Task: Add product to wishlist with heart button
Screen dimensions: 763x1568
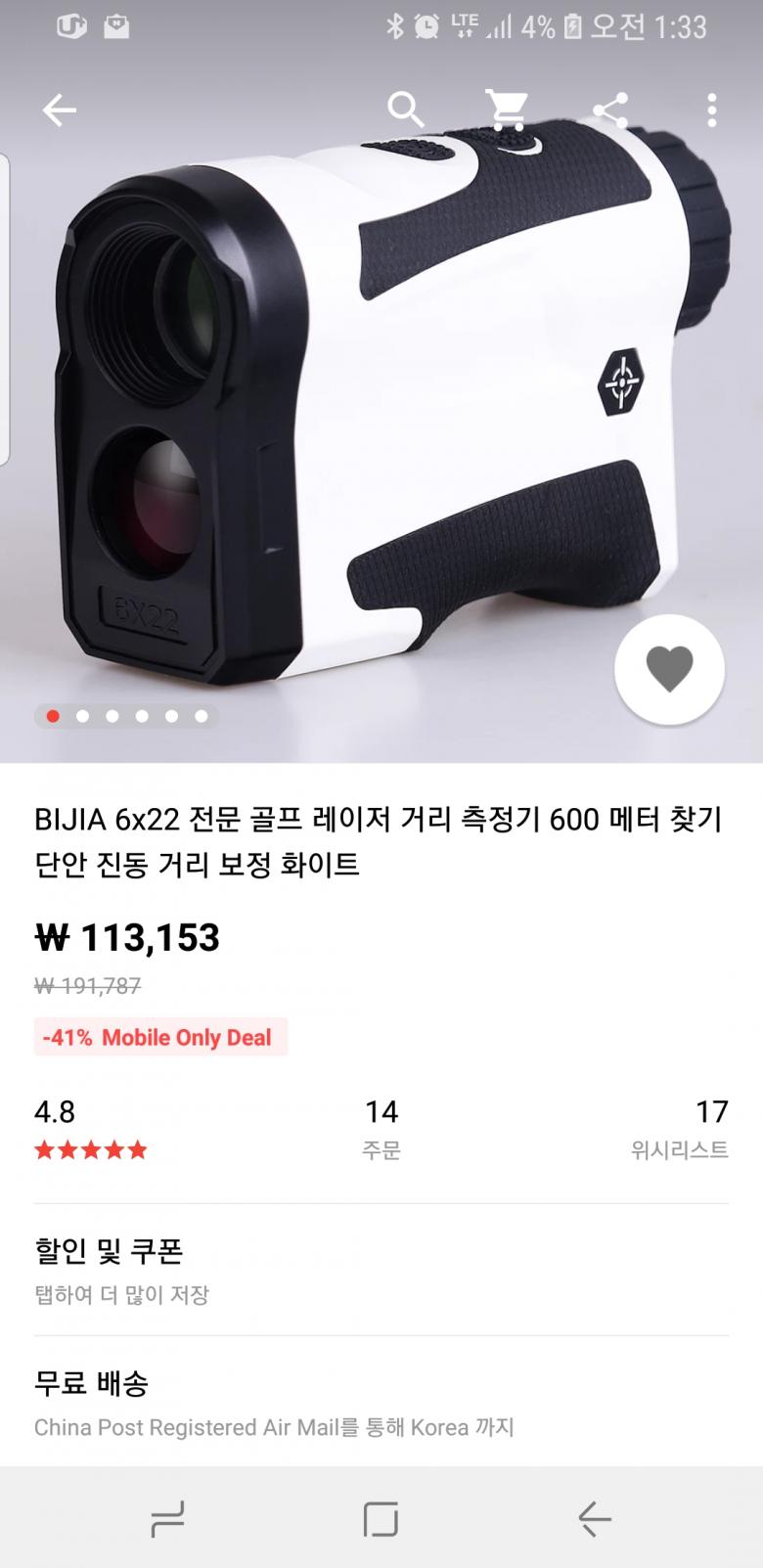Action: pos(669,669)
